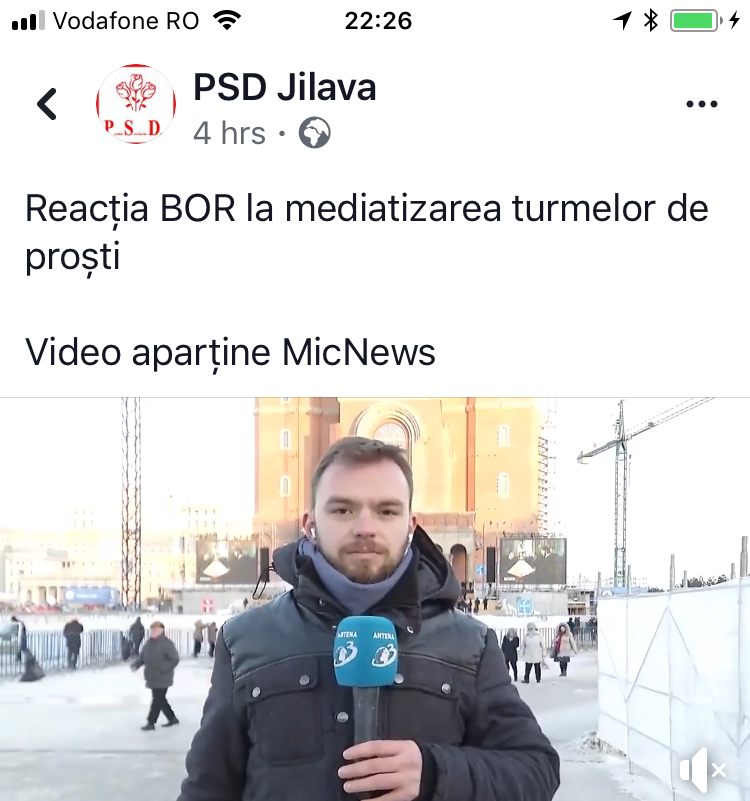Viewport: 750px width, 801px height.
Task: Unmute the video sound
Action: [702, 769]
